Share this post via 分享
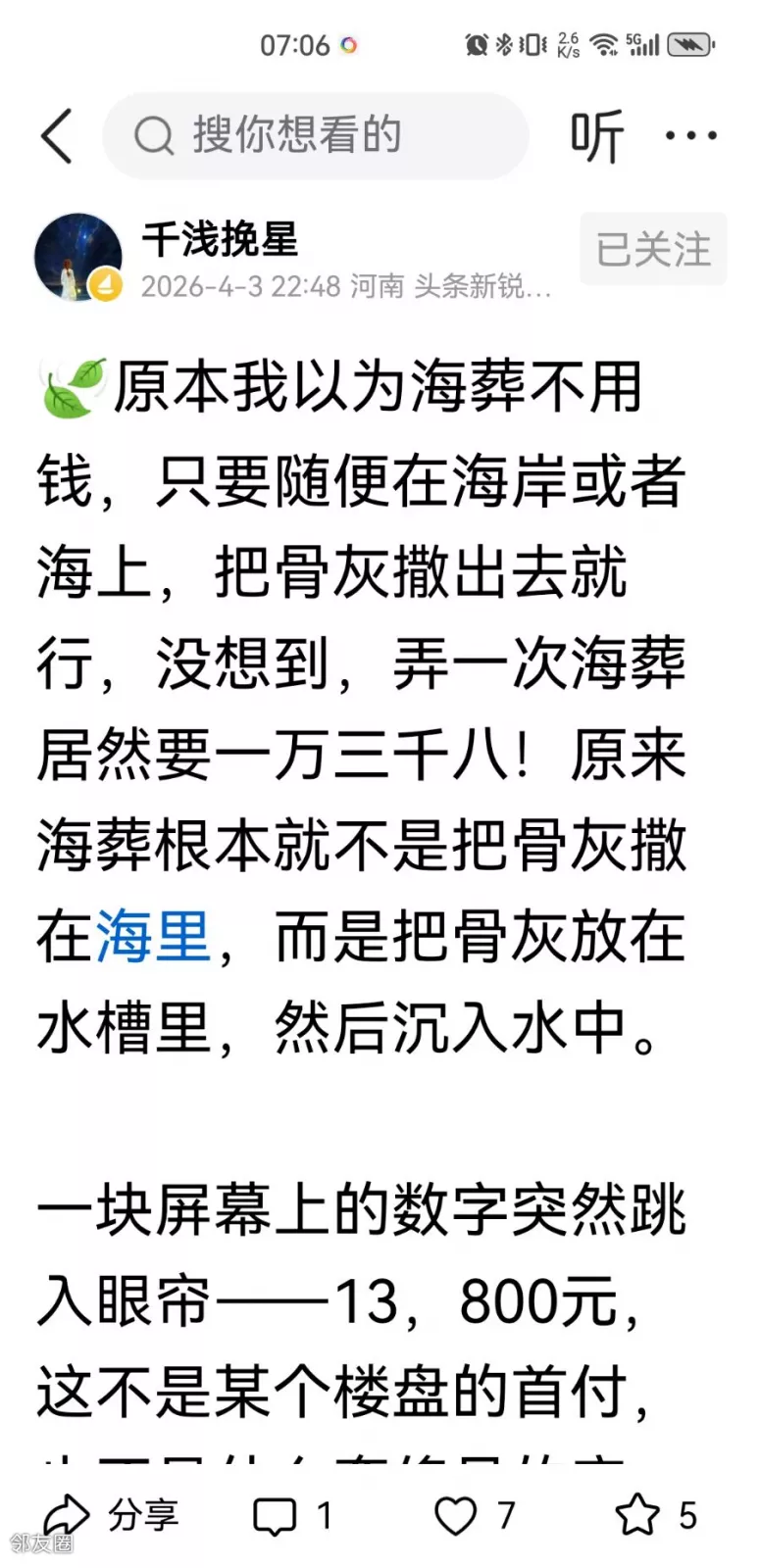Viewport: 760px width, 1568px height. pyautogui.click(x=110, y=1515)
